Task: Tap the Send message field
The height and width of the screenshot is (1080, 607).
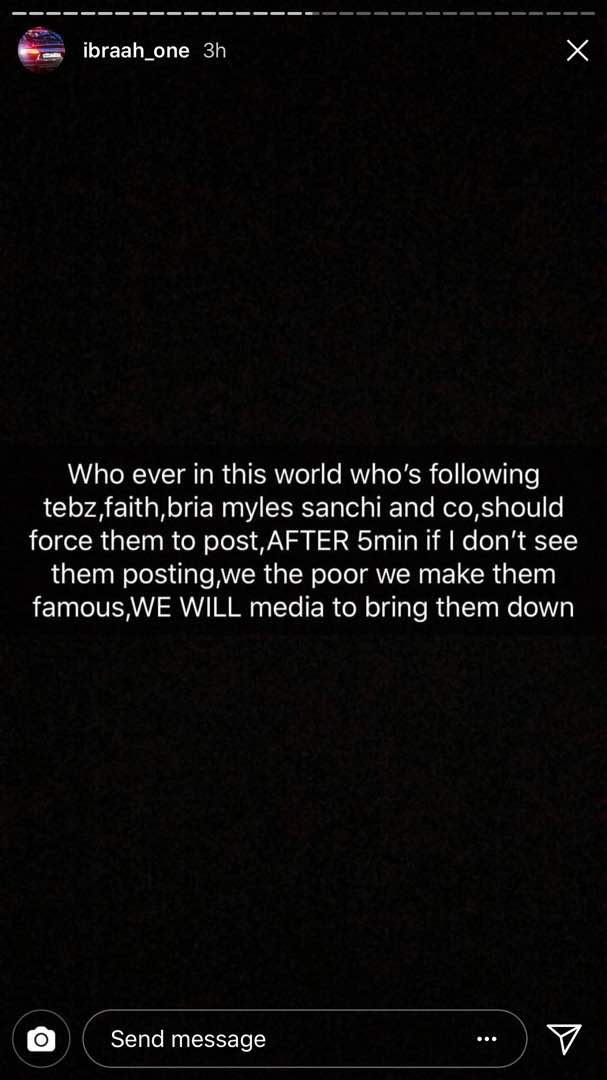Action: pos(280,1039)
